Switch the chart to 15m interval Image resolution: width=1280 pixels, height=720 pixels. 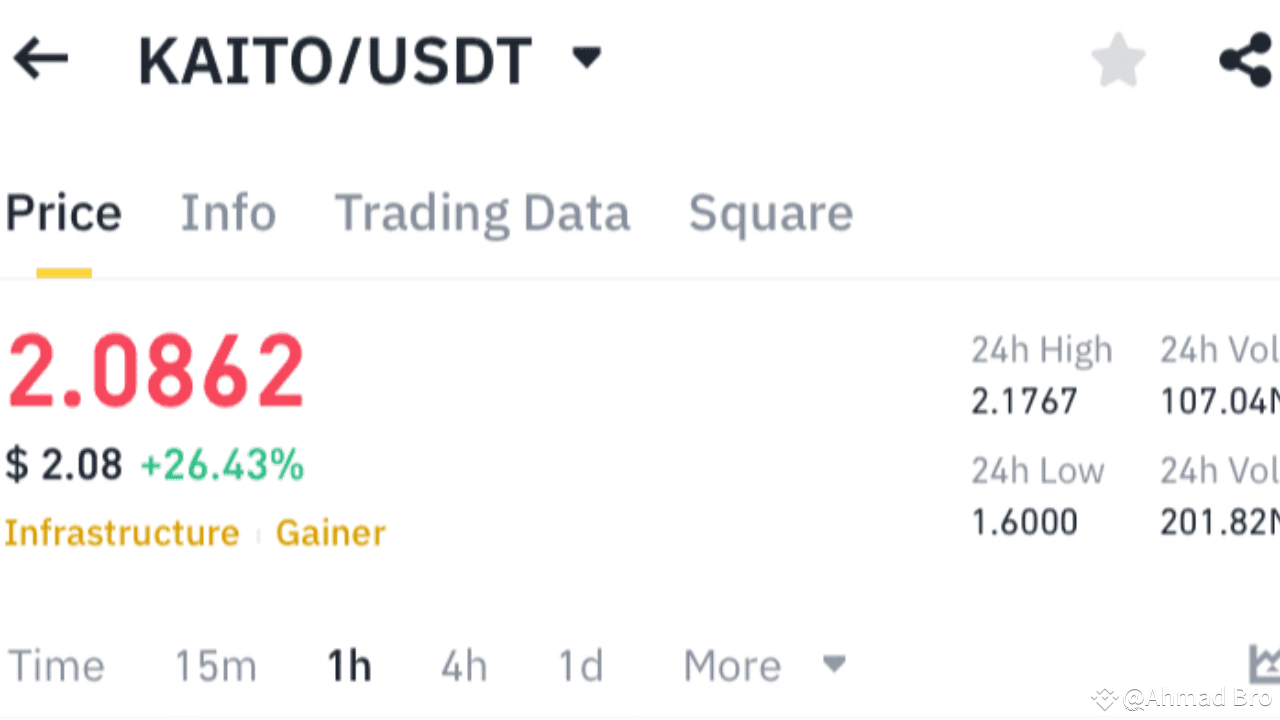pyautogui.click(x=216, y=666)
